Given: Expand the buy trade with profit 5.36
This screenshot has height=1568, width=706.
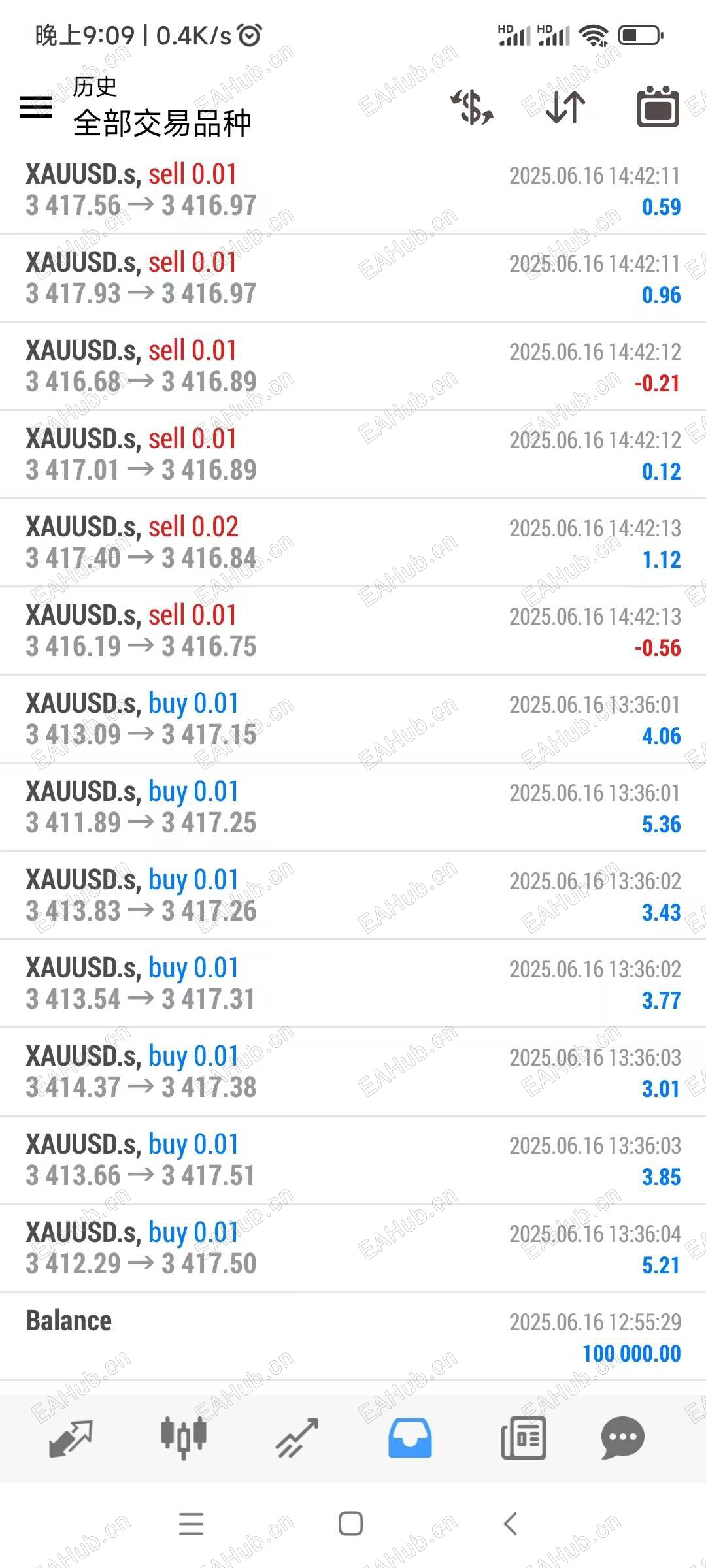Looking at the screenshot, I should [x=353, y=808].
